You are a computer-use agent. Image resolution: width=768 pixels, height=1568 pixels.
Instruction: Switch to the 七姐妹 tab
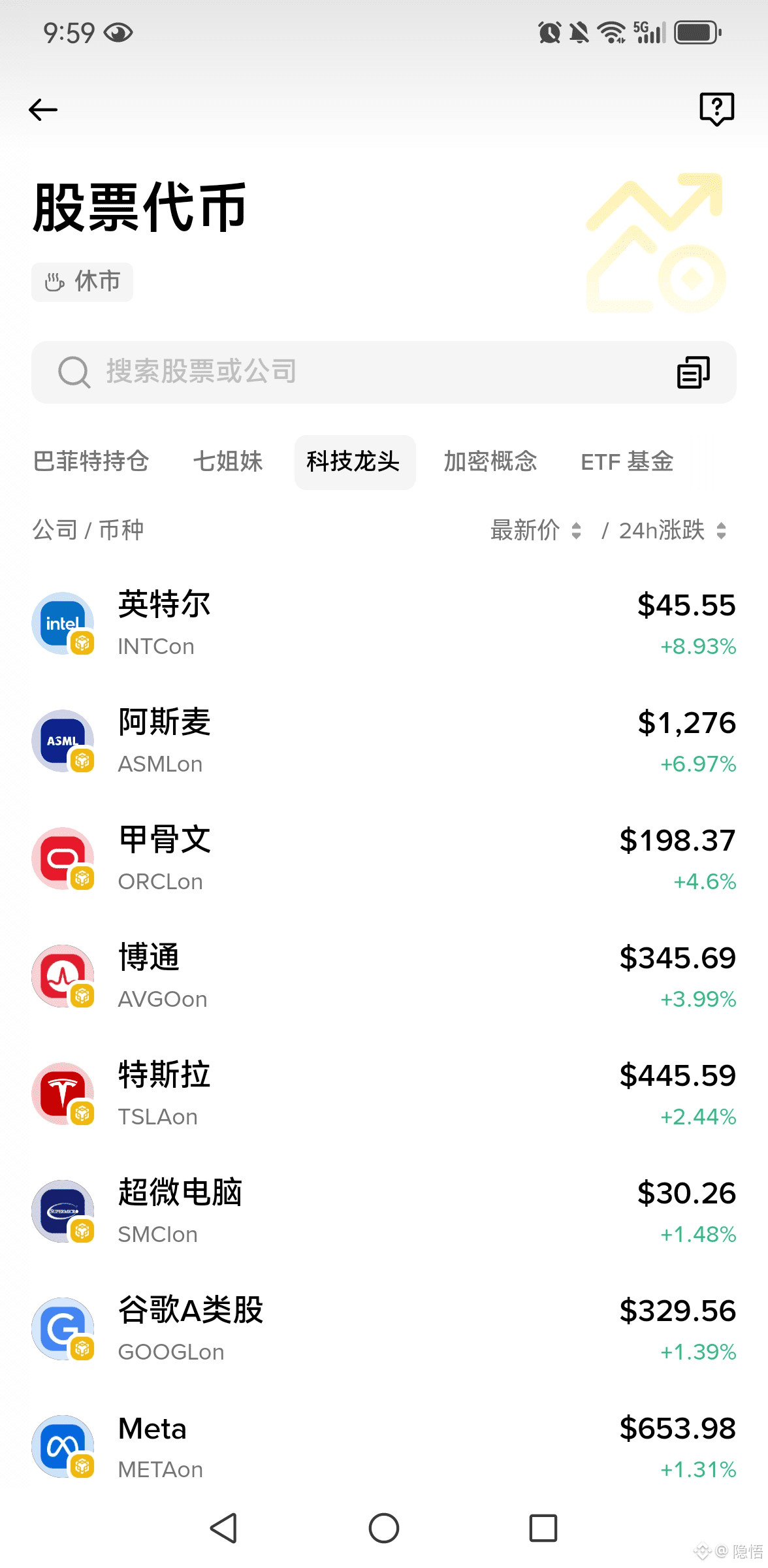tap(228, 462)
